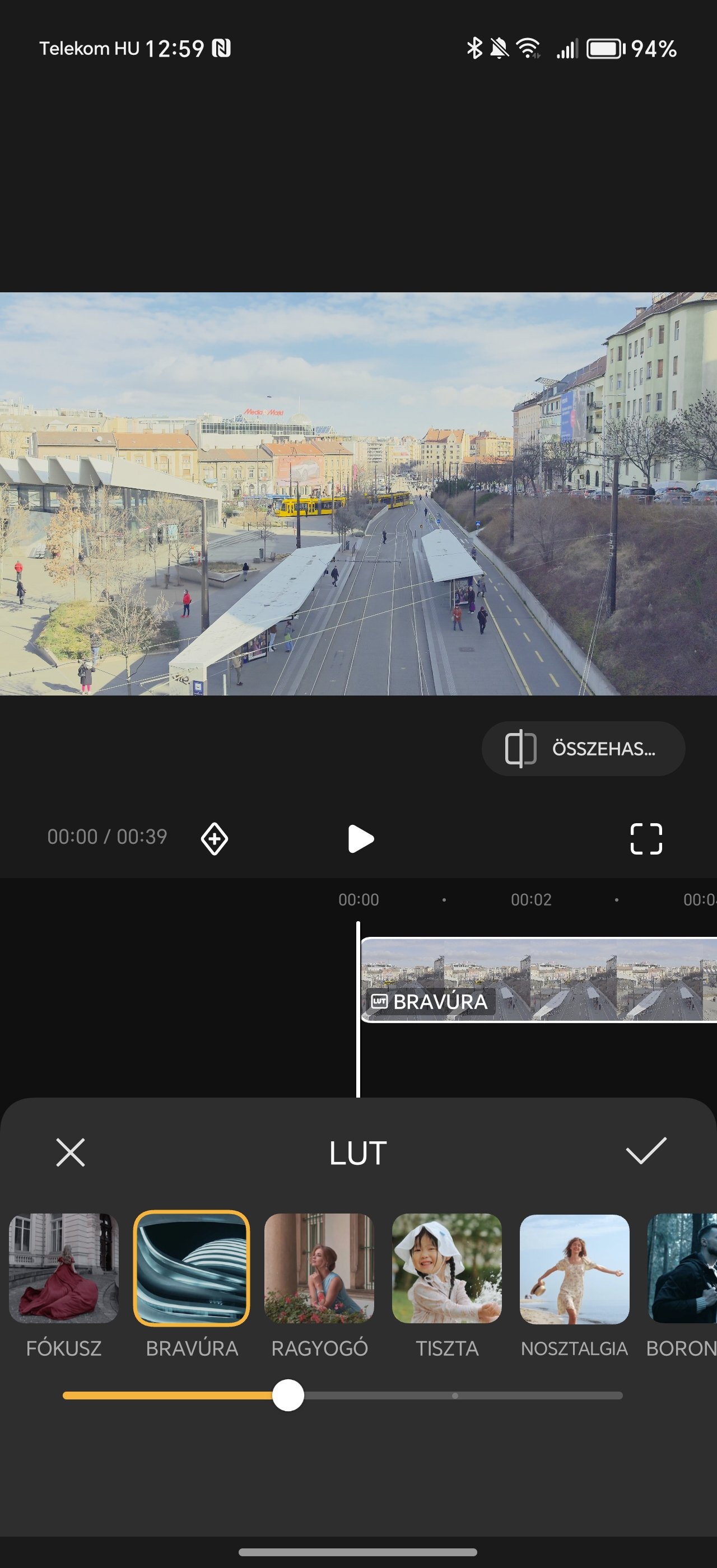Close the LUT panel with X

[71, 1152]
